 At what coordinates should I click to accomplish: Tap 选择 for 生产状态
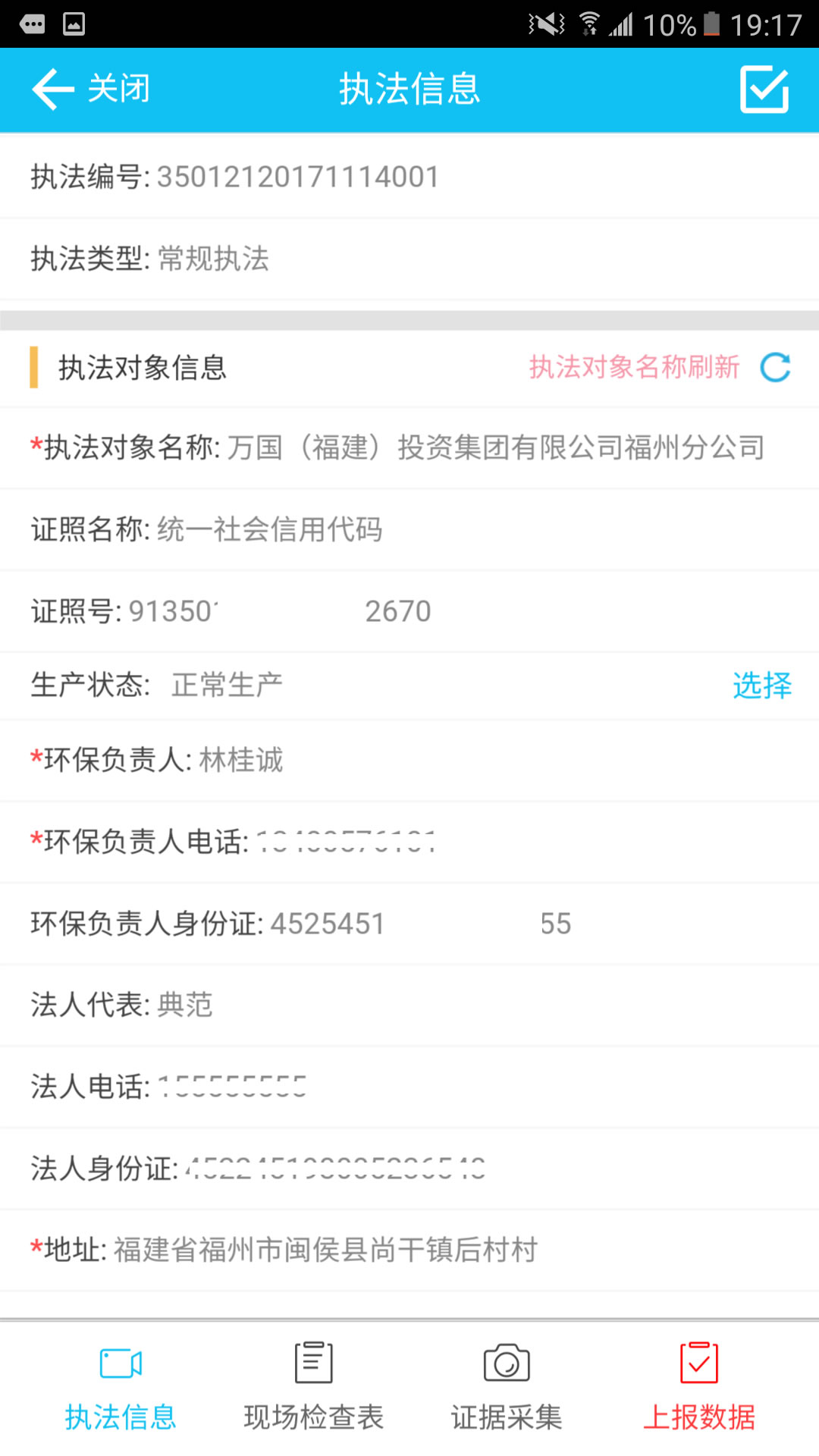[761, 686]
